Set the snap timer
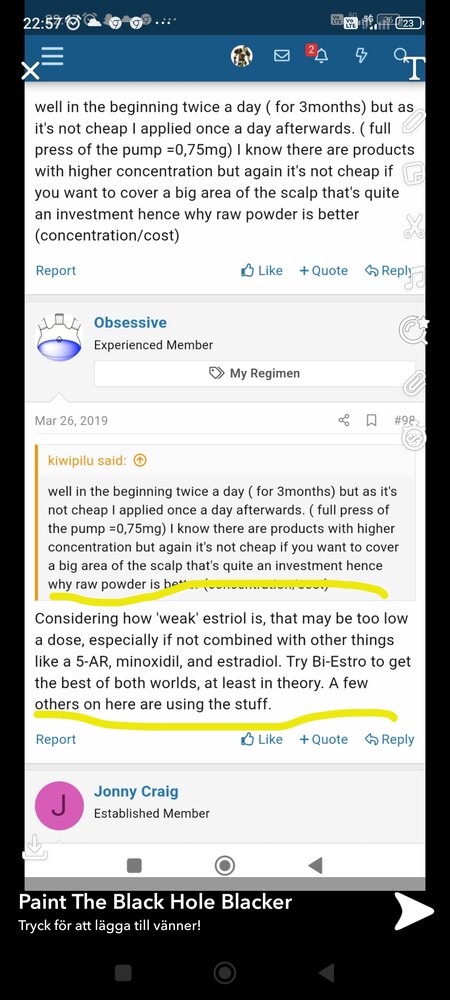 click(414, 436)
